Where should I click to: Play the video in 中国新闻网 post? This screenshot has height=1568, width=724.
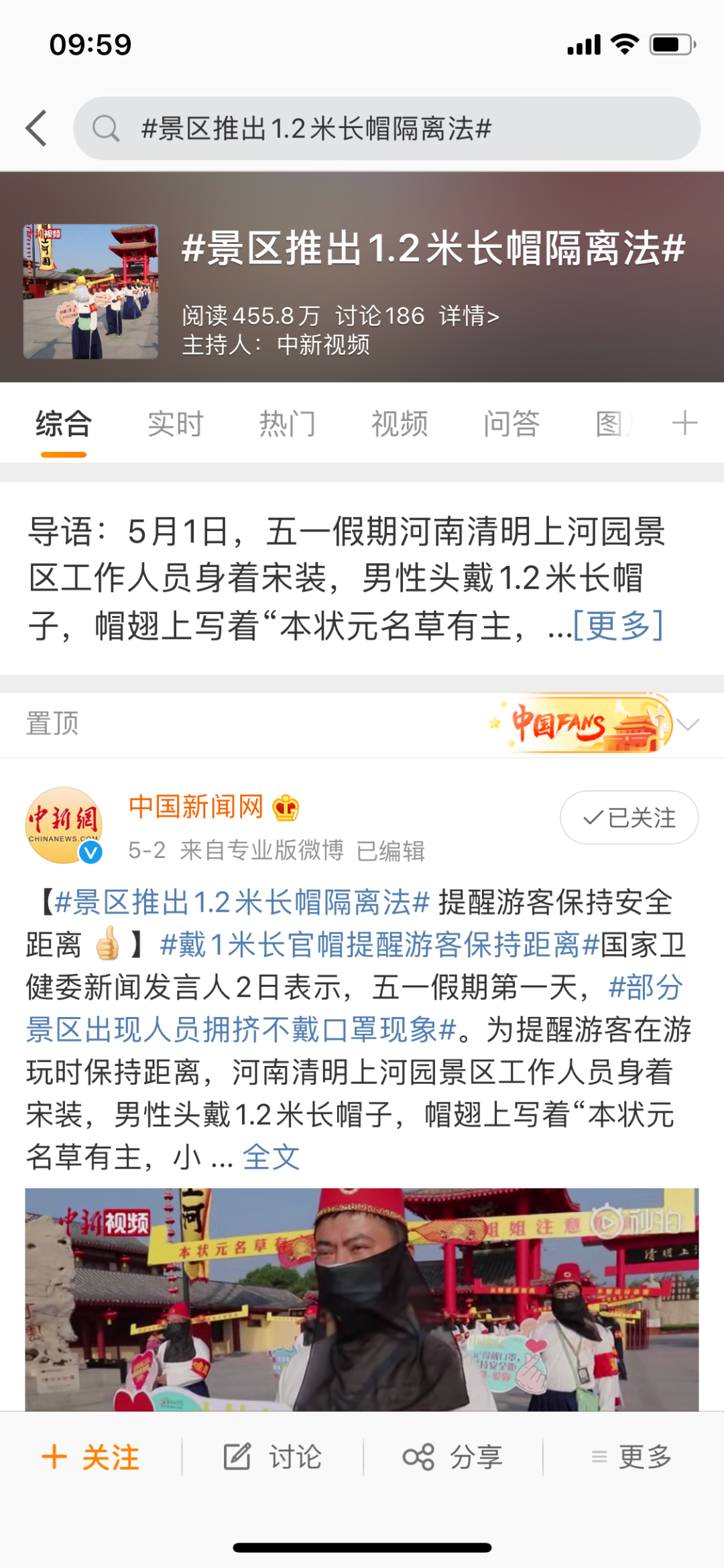click(x=362, y=1300)
